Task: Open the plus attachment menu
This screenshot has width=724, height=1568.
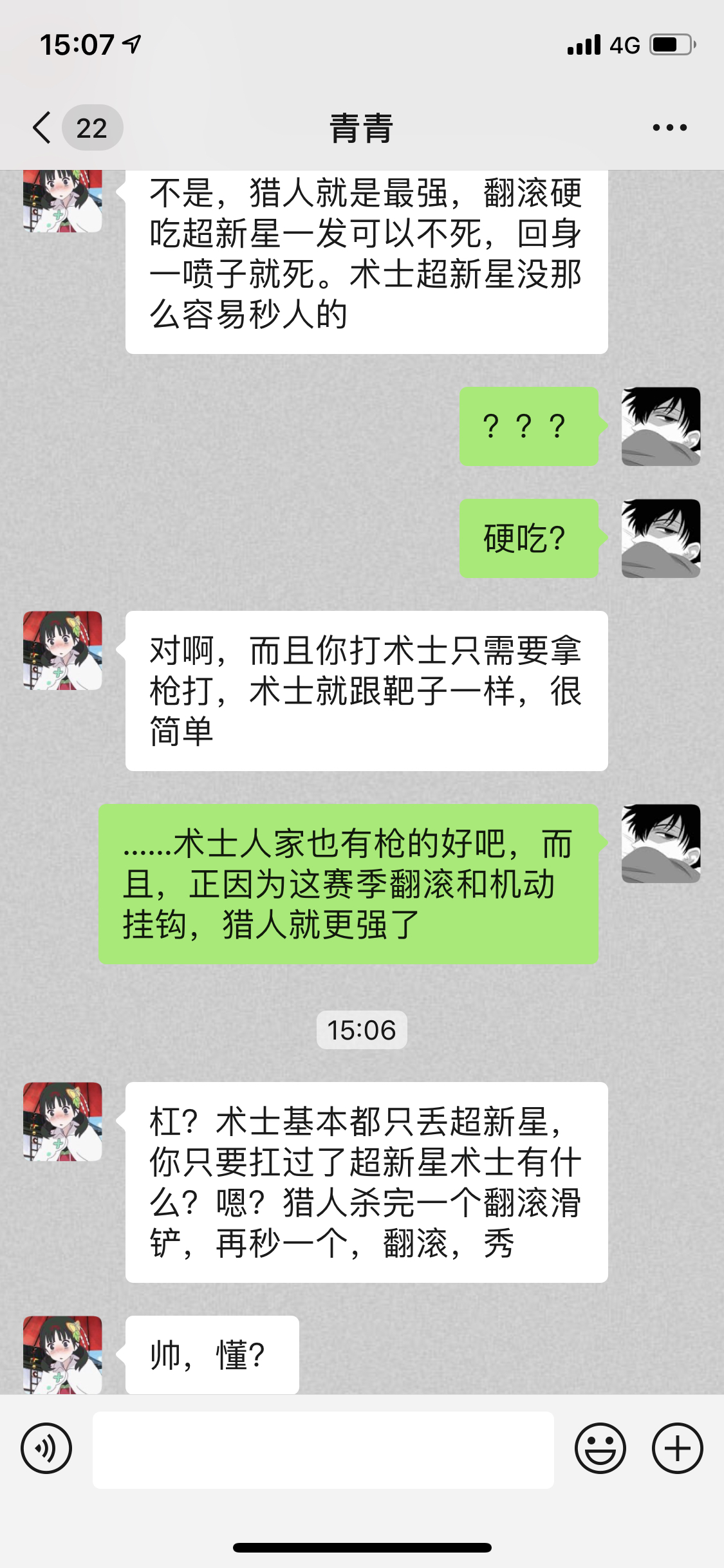Action: 677,1449
